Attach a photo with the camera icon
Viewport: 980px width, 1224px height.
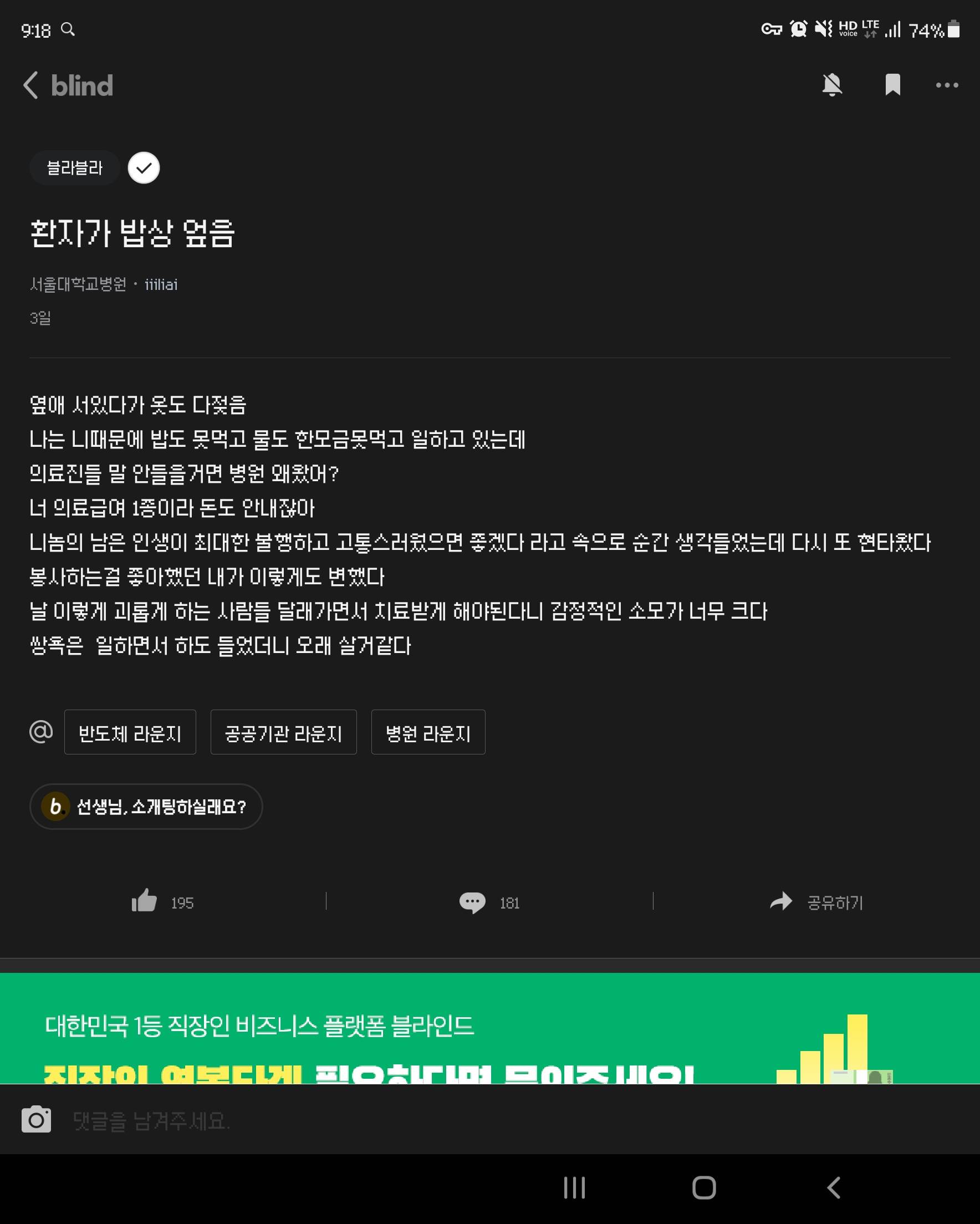coord(37,1120)
